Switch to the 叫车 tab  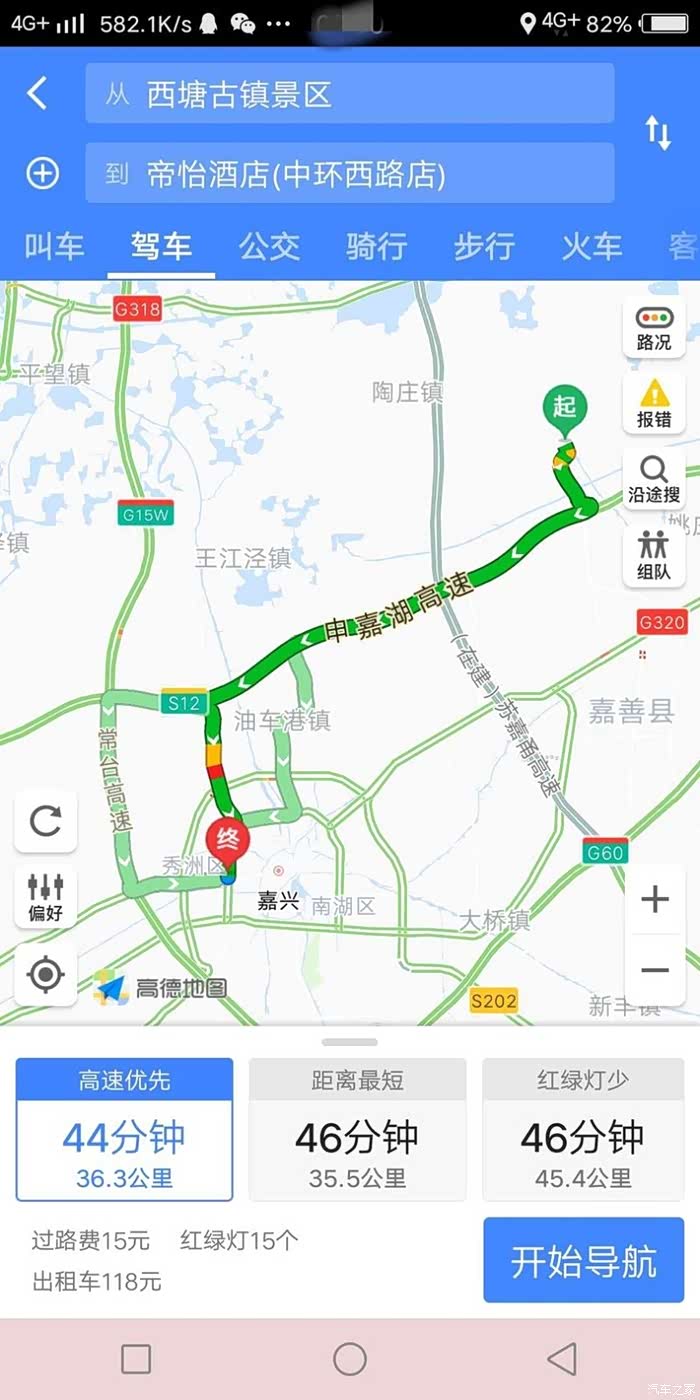point(54,246)
